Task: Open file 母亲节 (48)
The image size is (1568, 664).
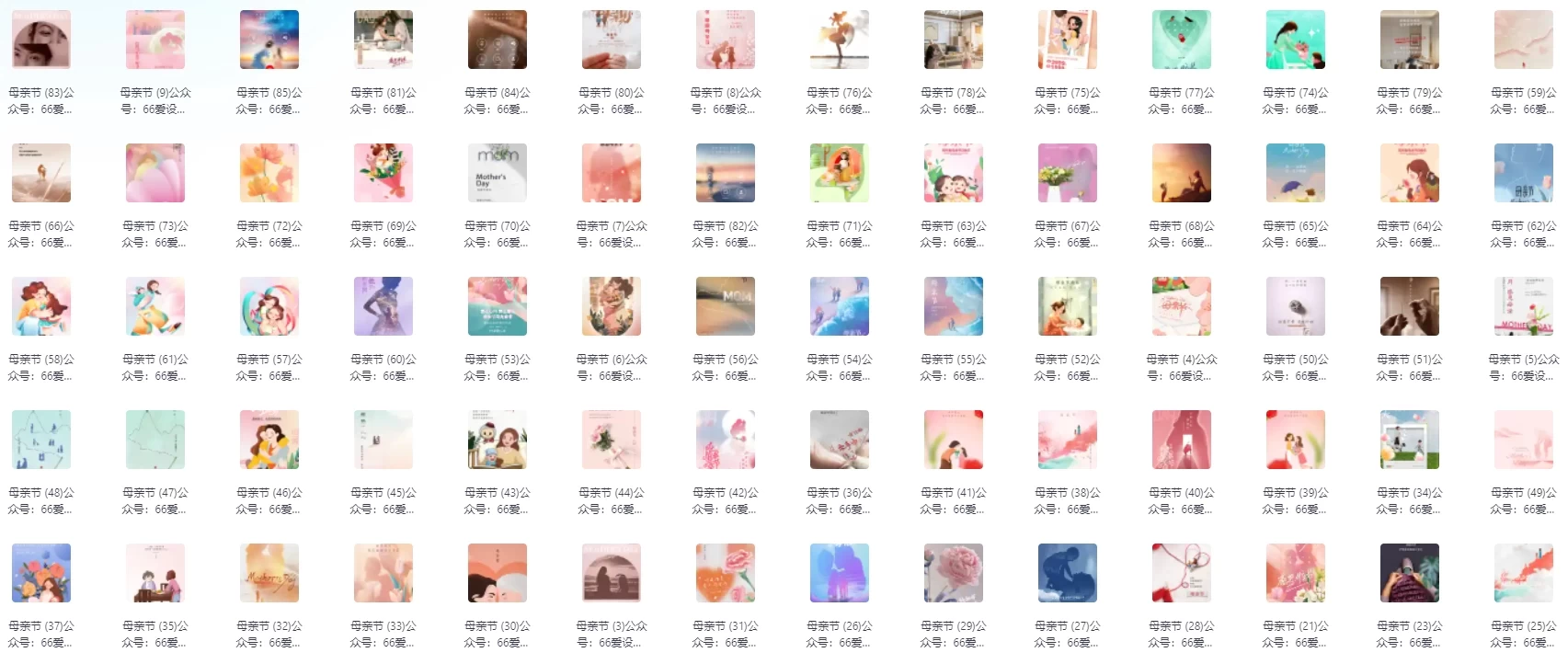Action: pos(41,440)
